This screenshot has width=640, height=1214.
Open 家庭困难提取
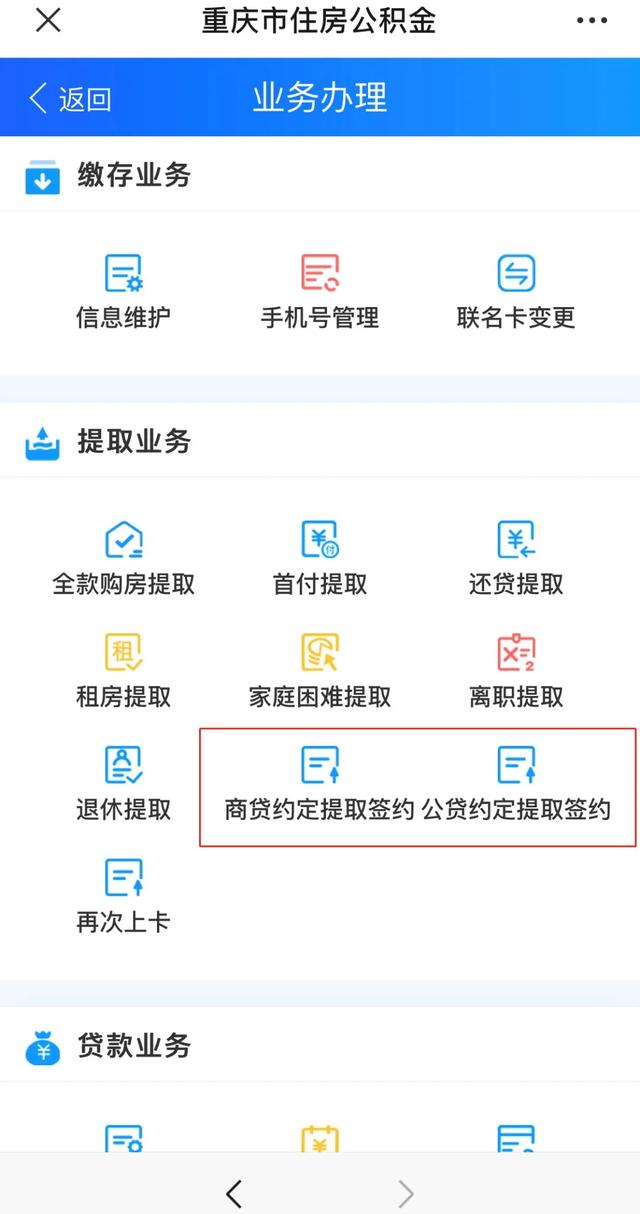tap(320, 672)
